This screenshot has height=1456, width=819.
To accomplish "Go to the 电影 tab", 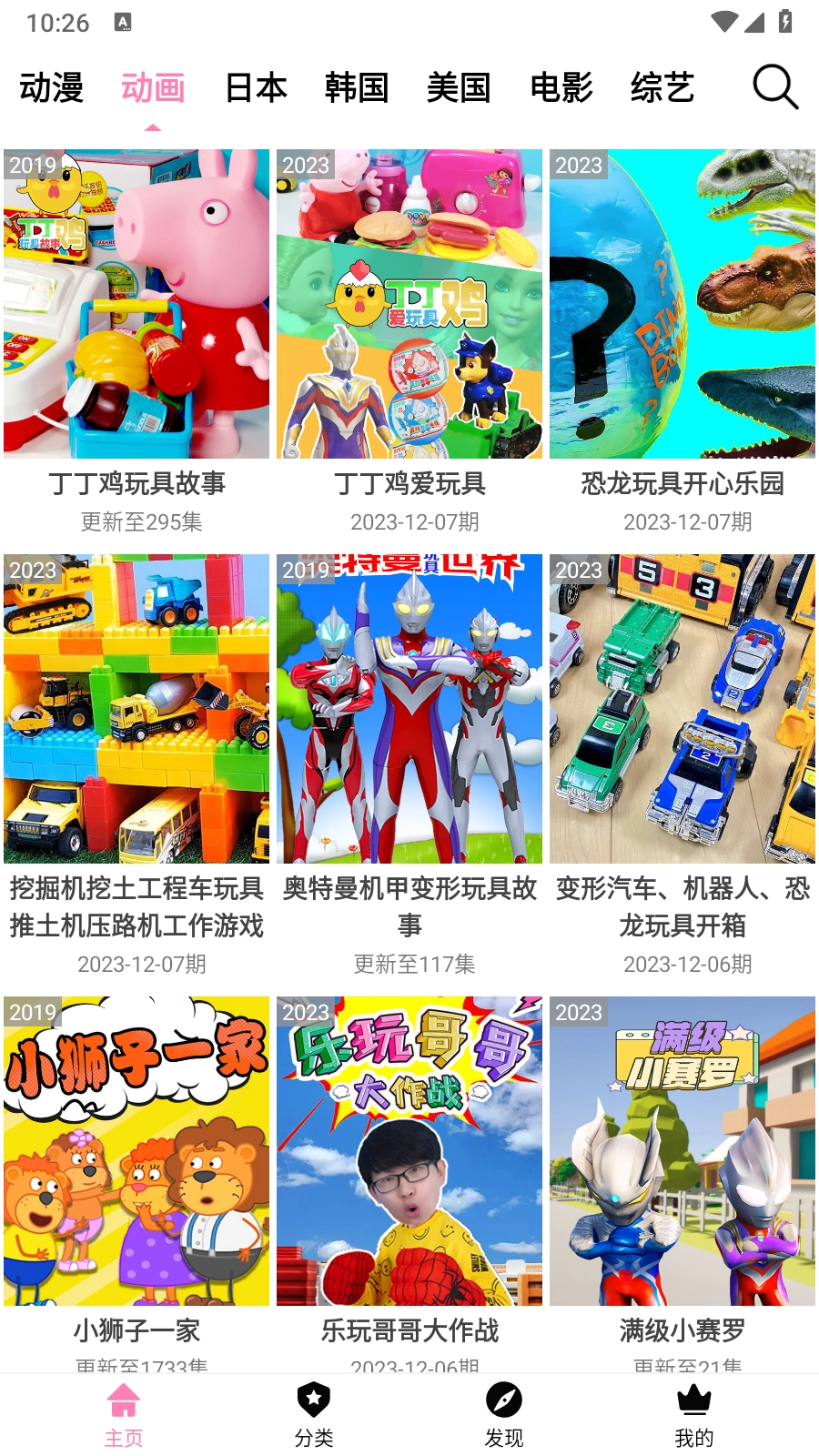I will (x=561, y=88).
